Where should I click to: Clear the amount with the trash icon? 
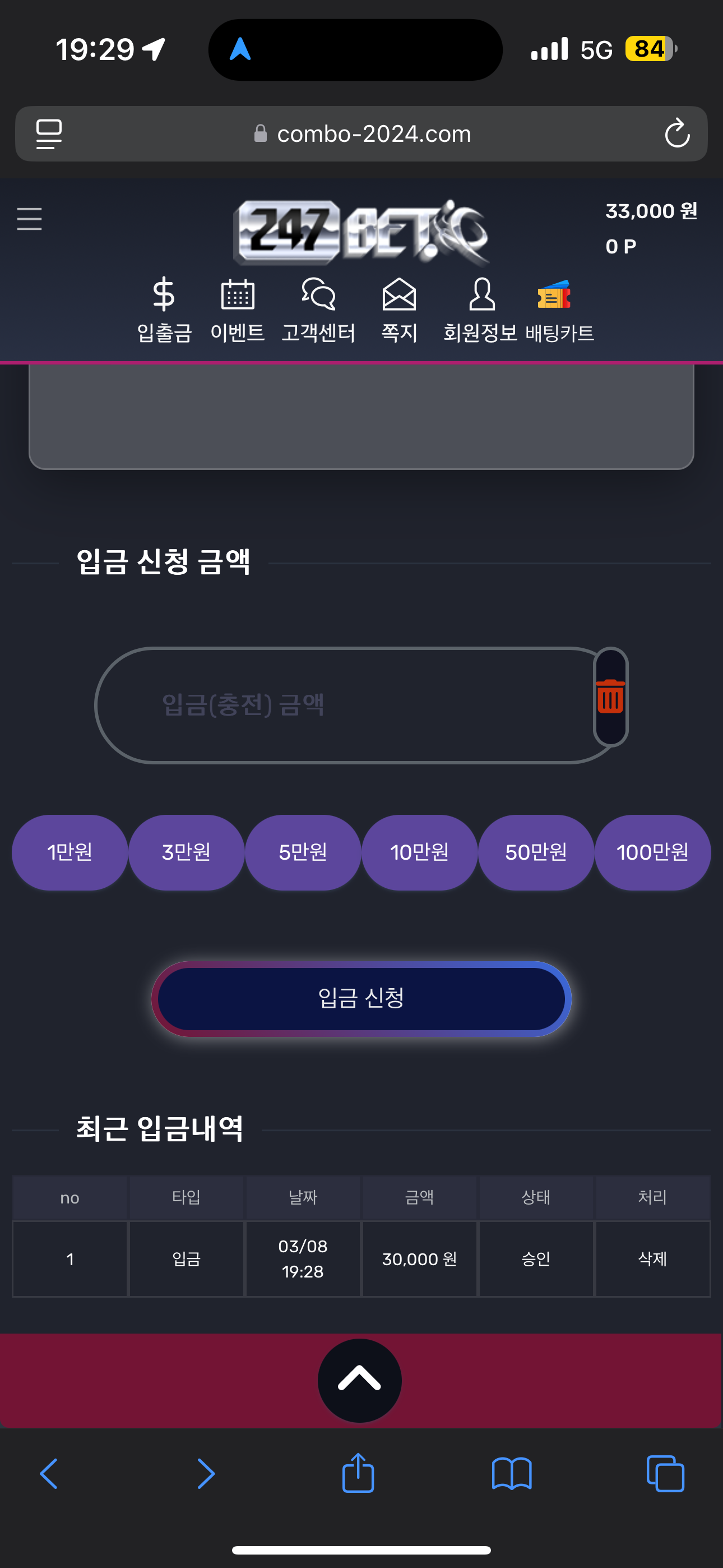(x=610, y=697)
